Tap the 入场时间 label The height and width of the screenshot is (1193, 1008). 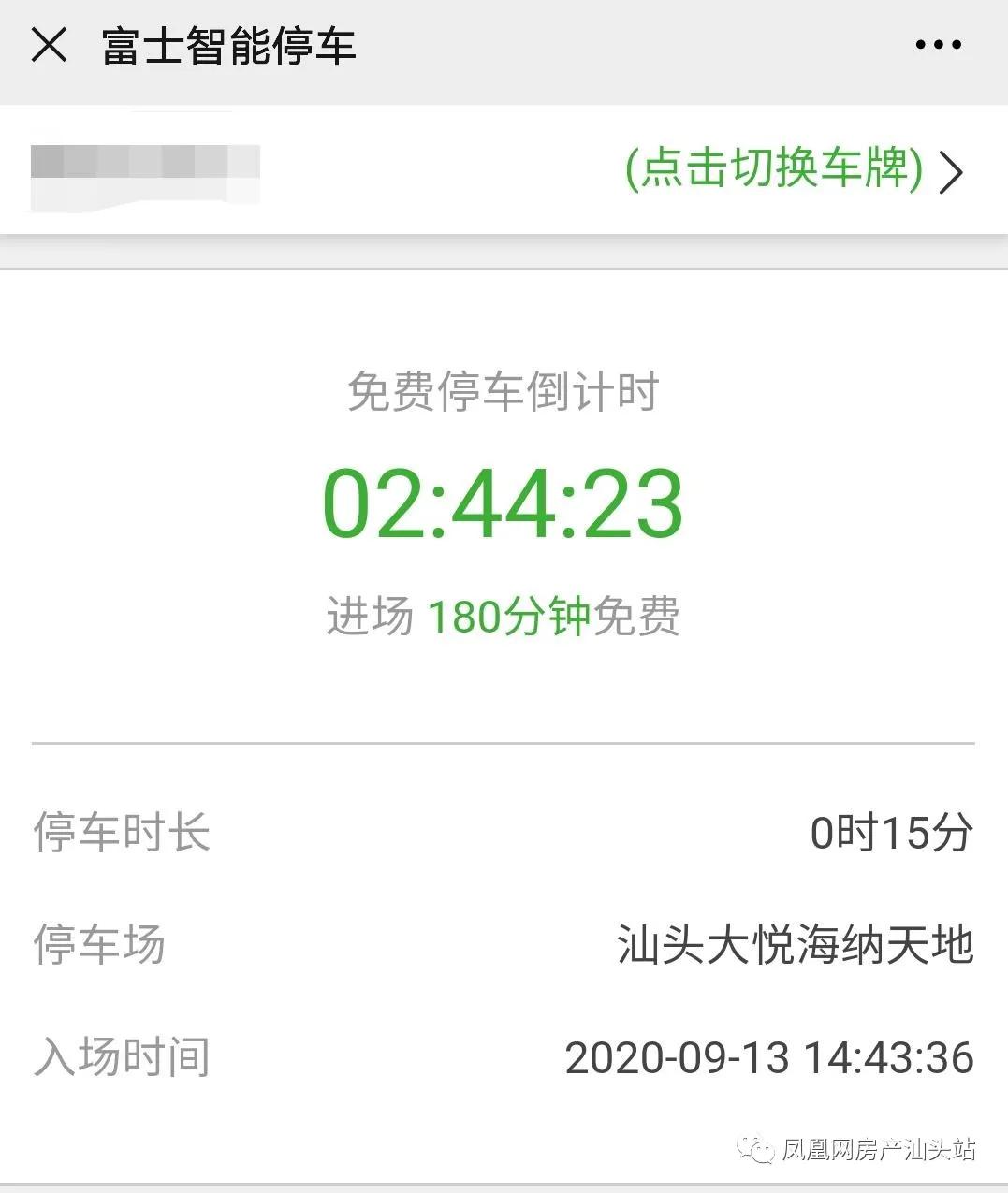(x=121, y=1057)
